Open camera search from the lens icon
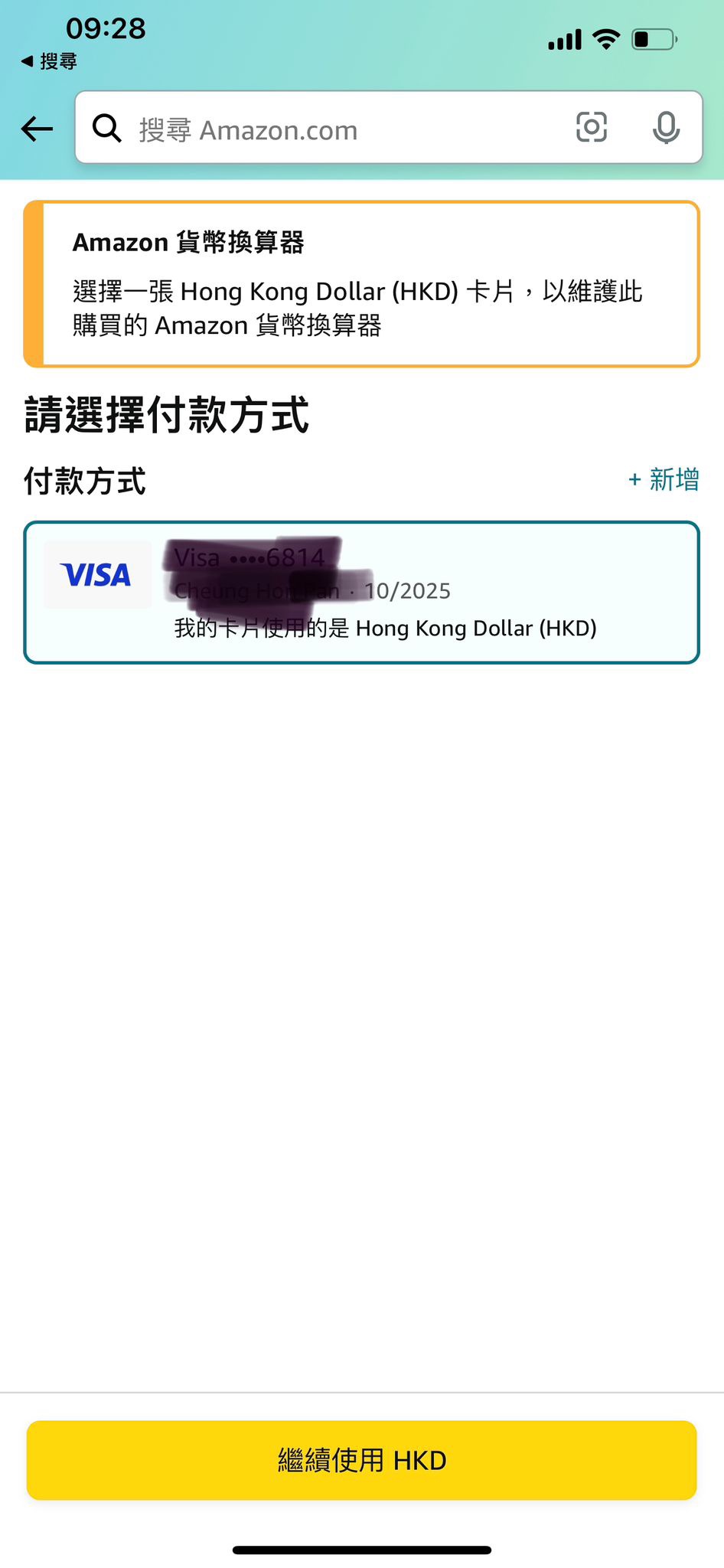 (592, 127)
